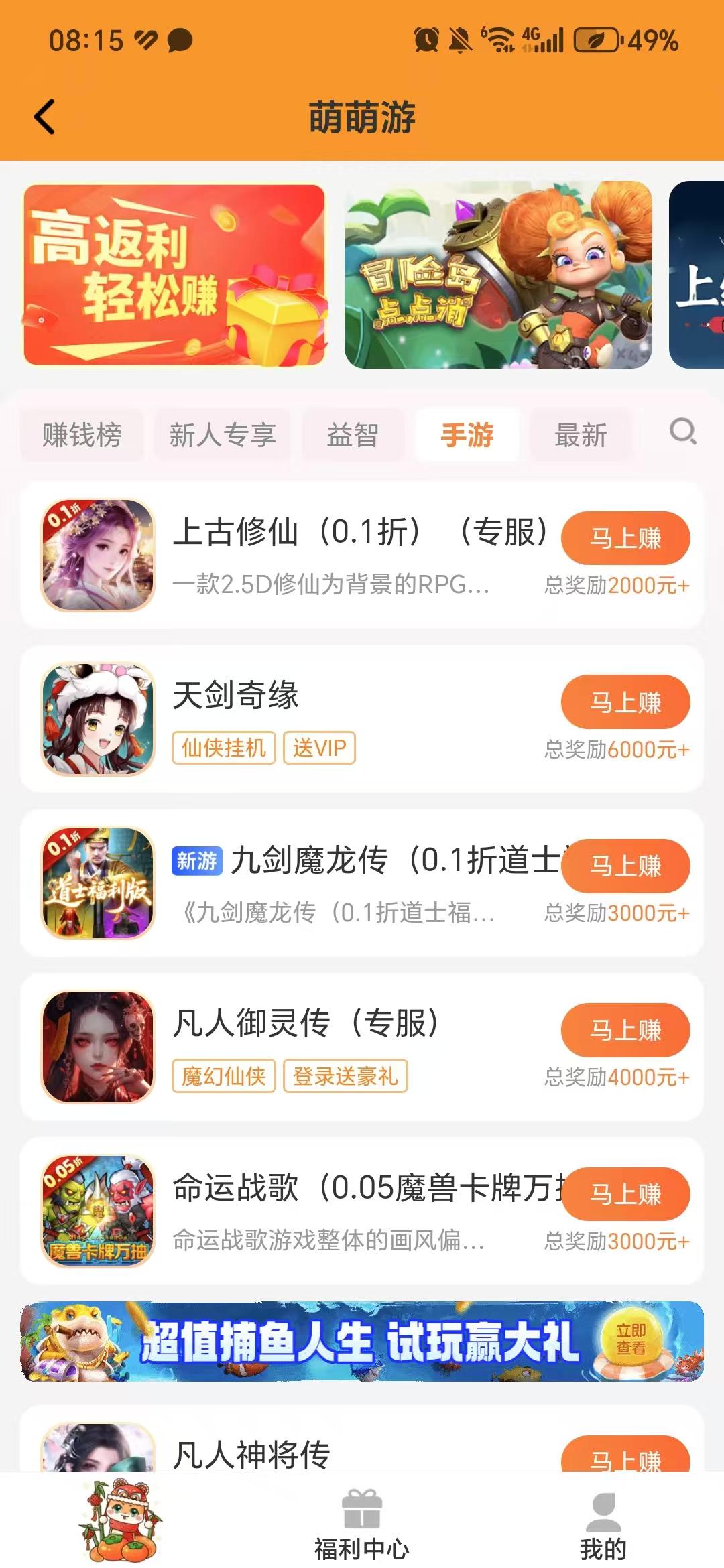
Task: Open the 天剑奇缘 game icon
Action: [98, 719]
